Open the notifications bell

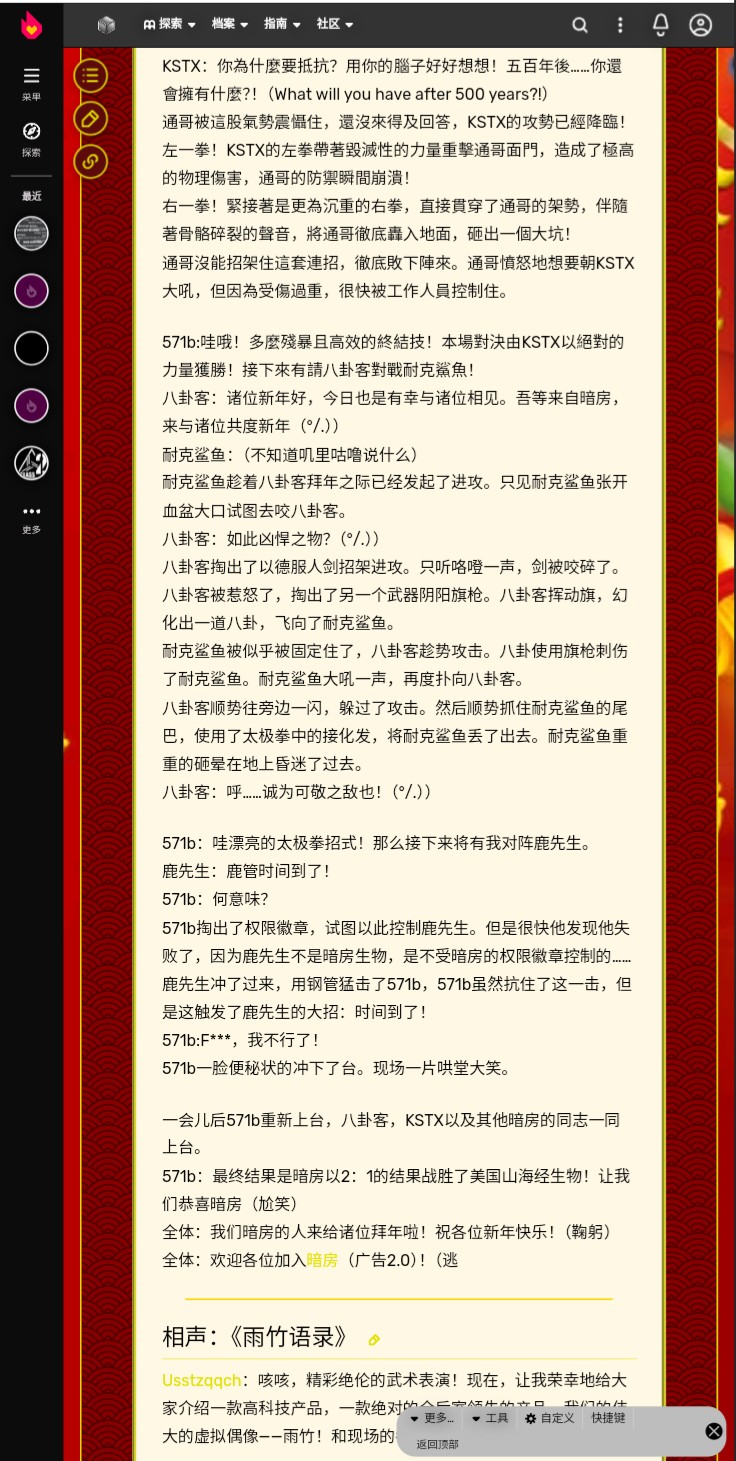point(661,25)
